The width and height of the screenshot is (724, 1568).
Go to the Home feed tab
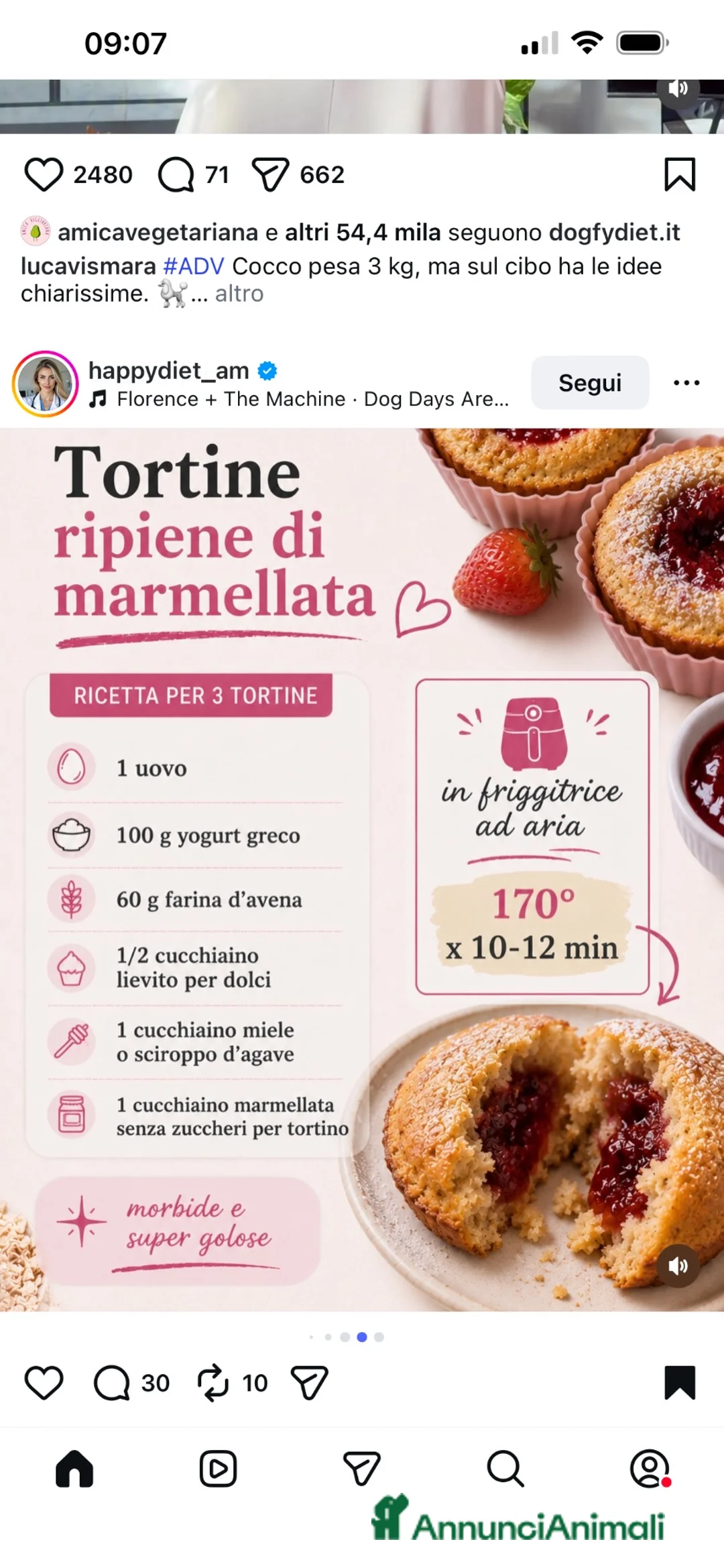[x=74, y=1469]
